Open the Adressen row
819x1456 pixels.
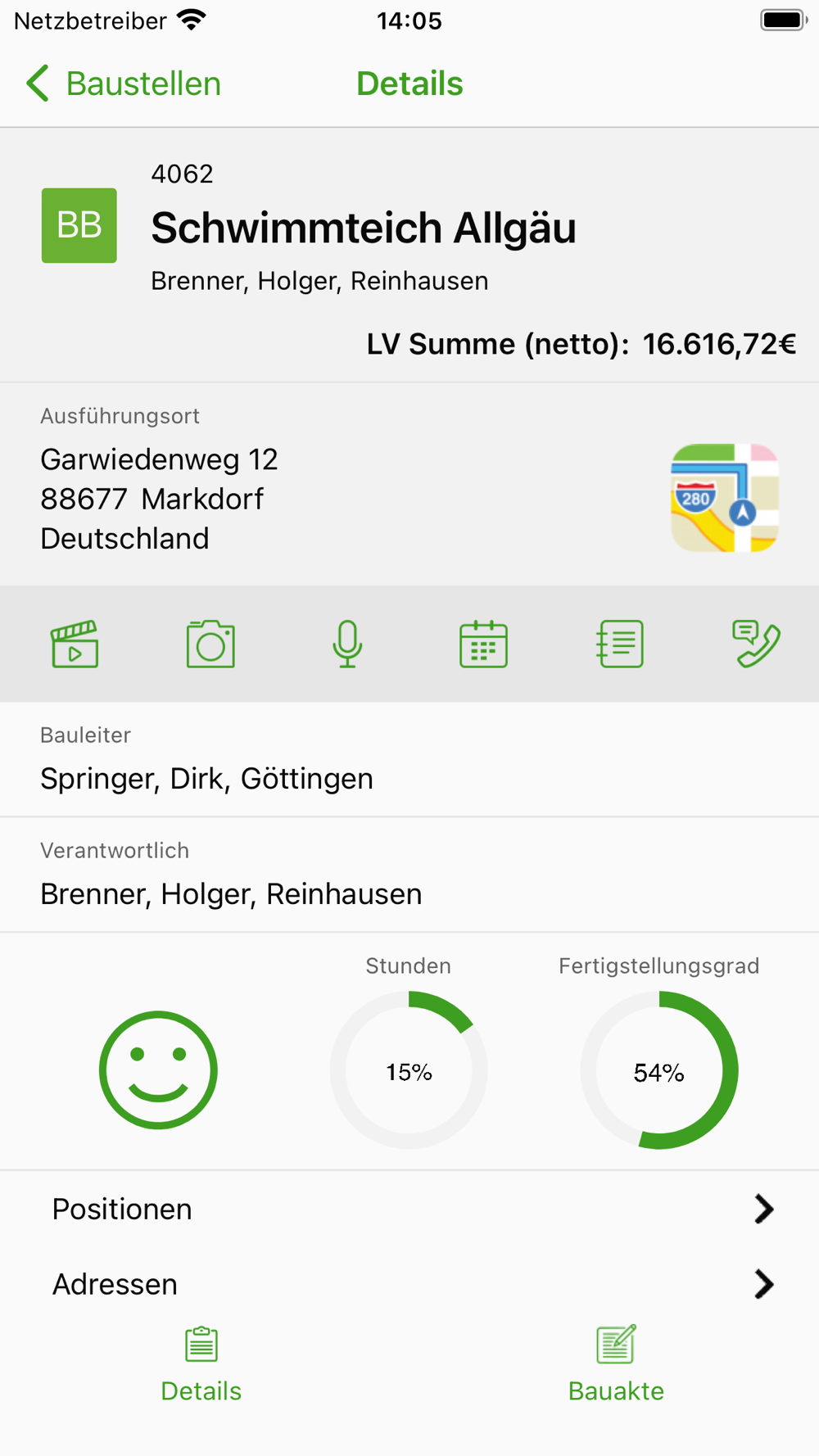(x=409, y=1284)
